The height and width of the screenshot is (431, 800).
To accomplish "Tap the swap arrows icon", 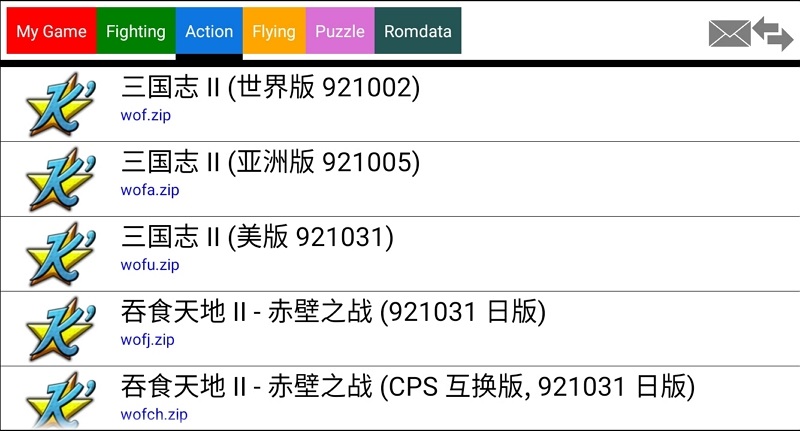I will coord(773,33).
